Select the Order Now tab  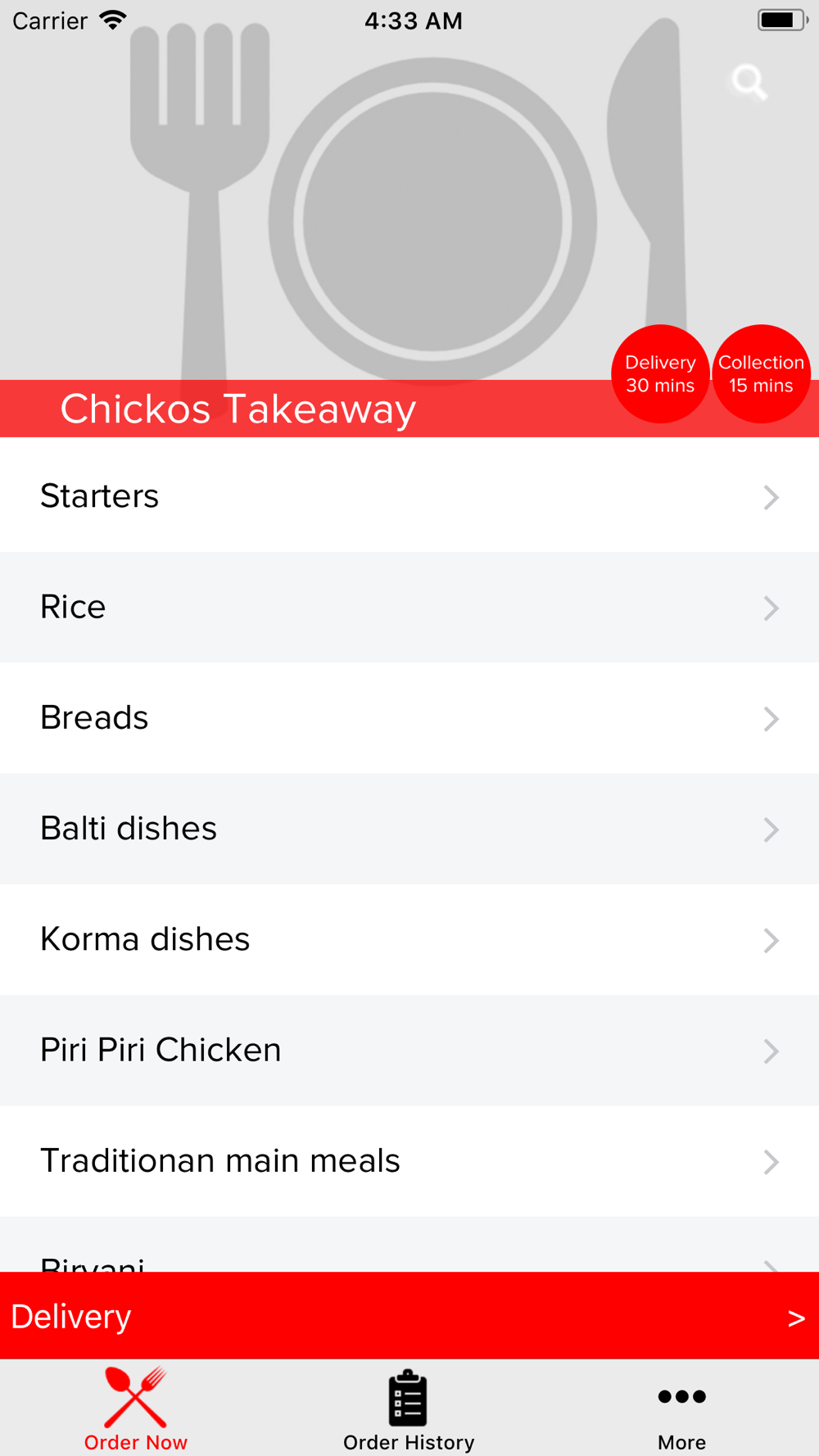tap(136, 1409)
